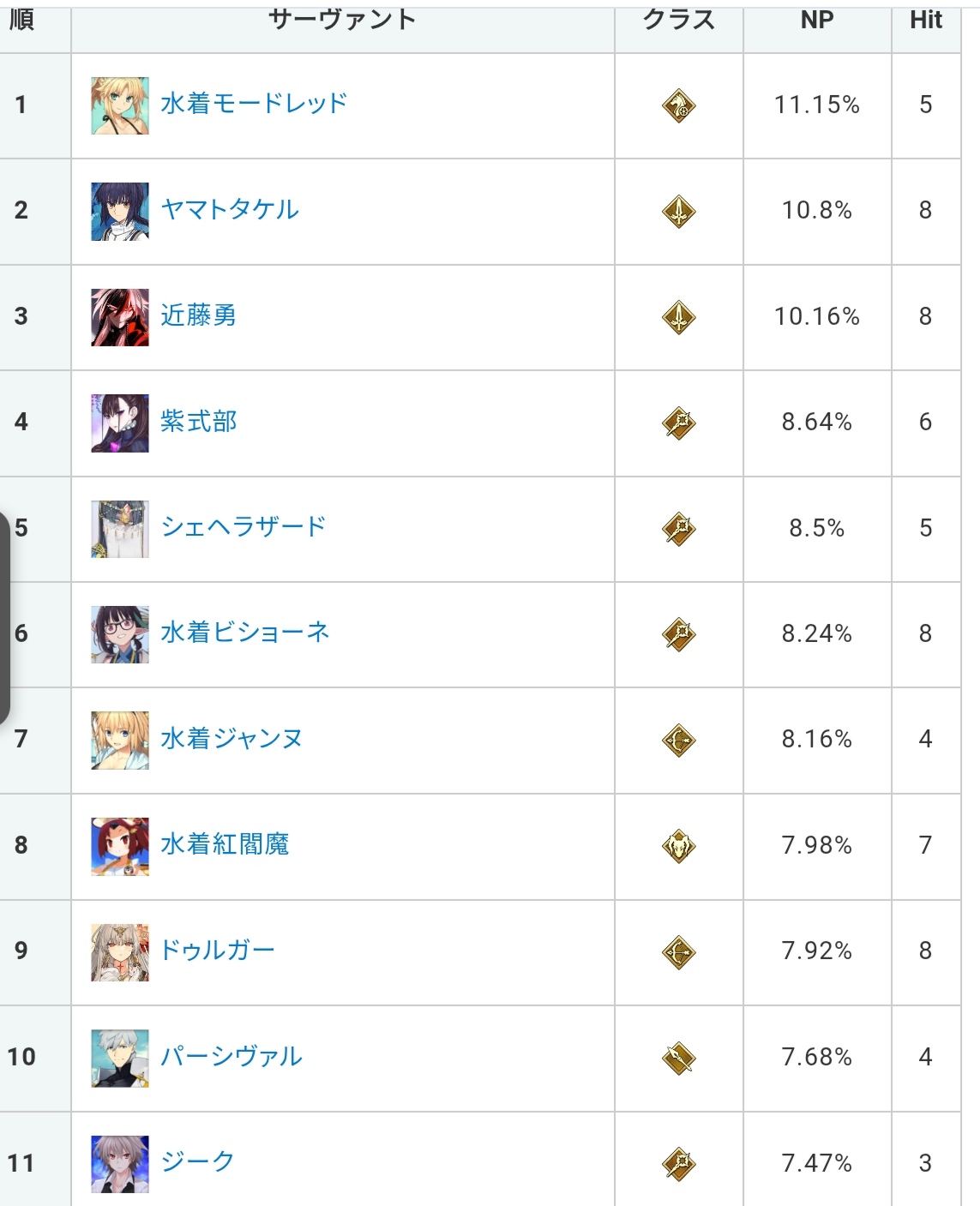Tap the 近藤勇 link
Viewport: 980px width, 1206px height.
pyautogui.click(x=198, y=315)
